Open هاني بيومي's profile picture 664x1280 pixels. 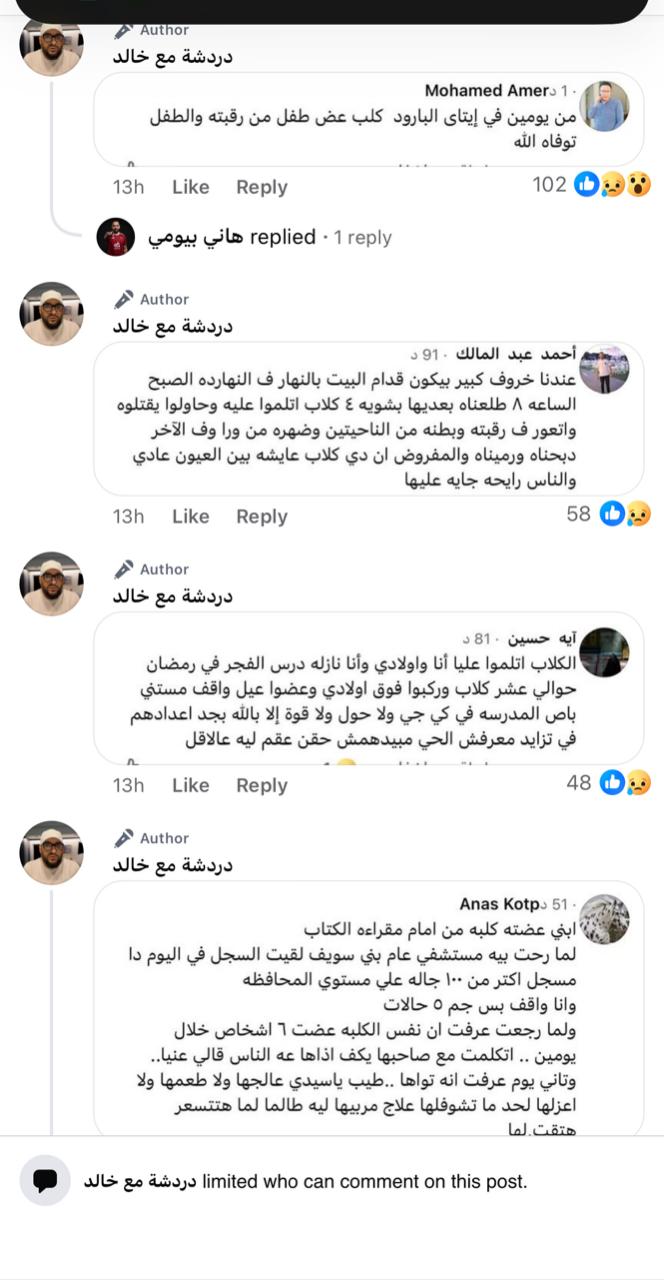[x=115, y=238]
